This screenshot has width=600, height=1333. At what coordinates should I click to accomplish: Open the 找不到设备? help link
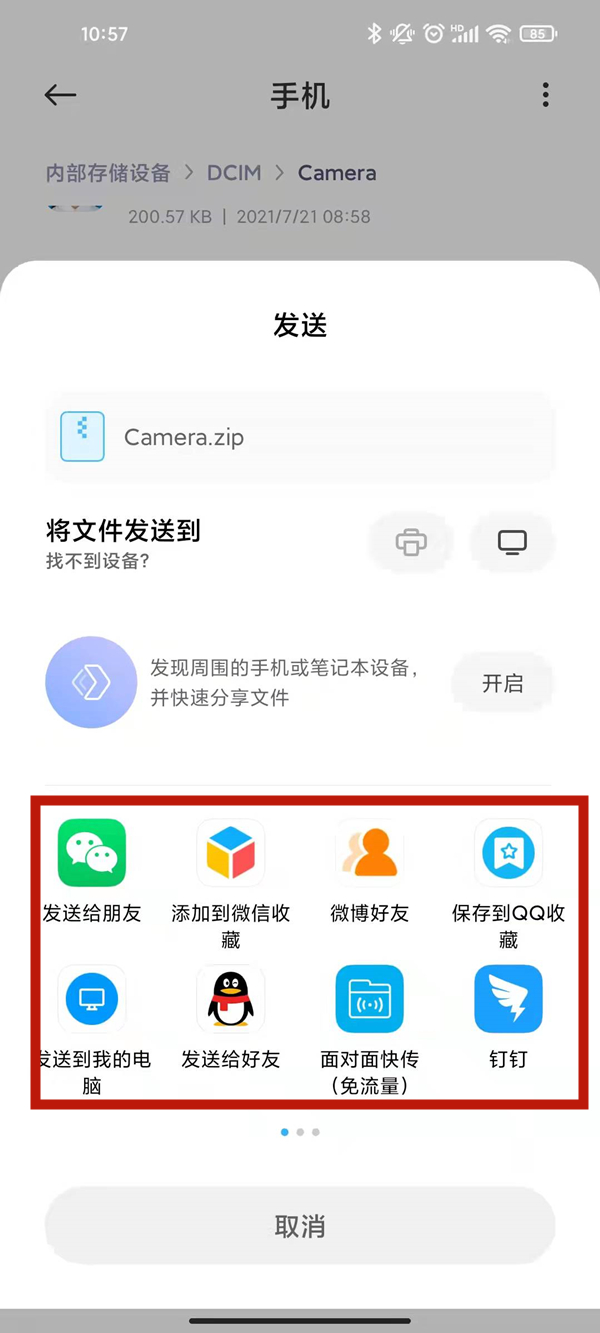(x=98, y=562)
